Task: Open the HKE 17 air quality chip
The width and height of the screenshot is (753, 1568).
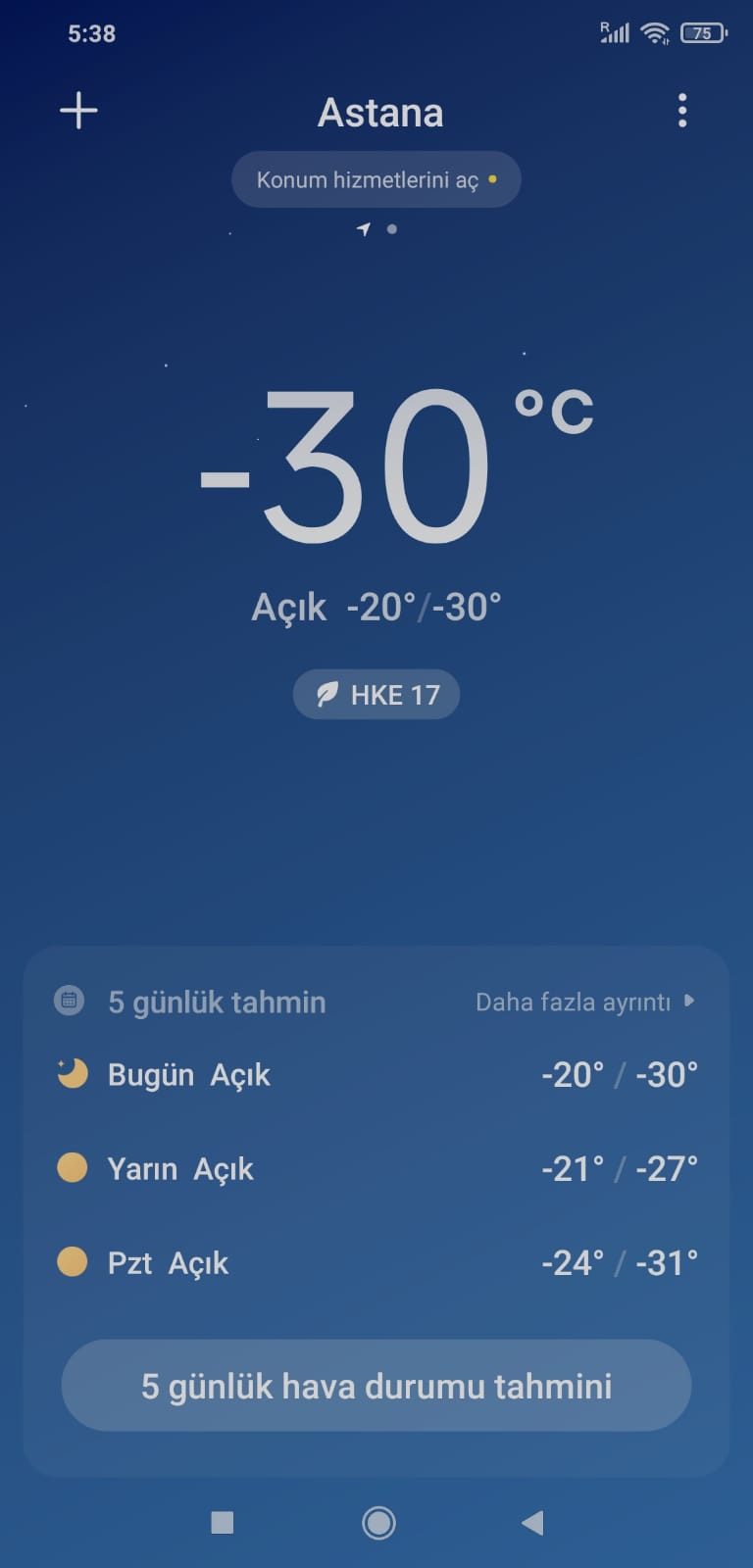Action: (x=376, y=695)
